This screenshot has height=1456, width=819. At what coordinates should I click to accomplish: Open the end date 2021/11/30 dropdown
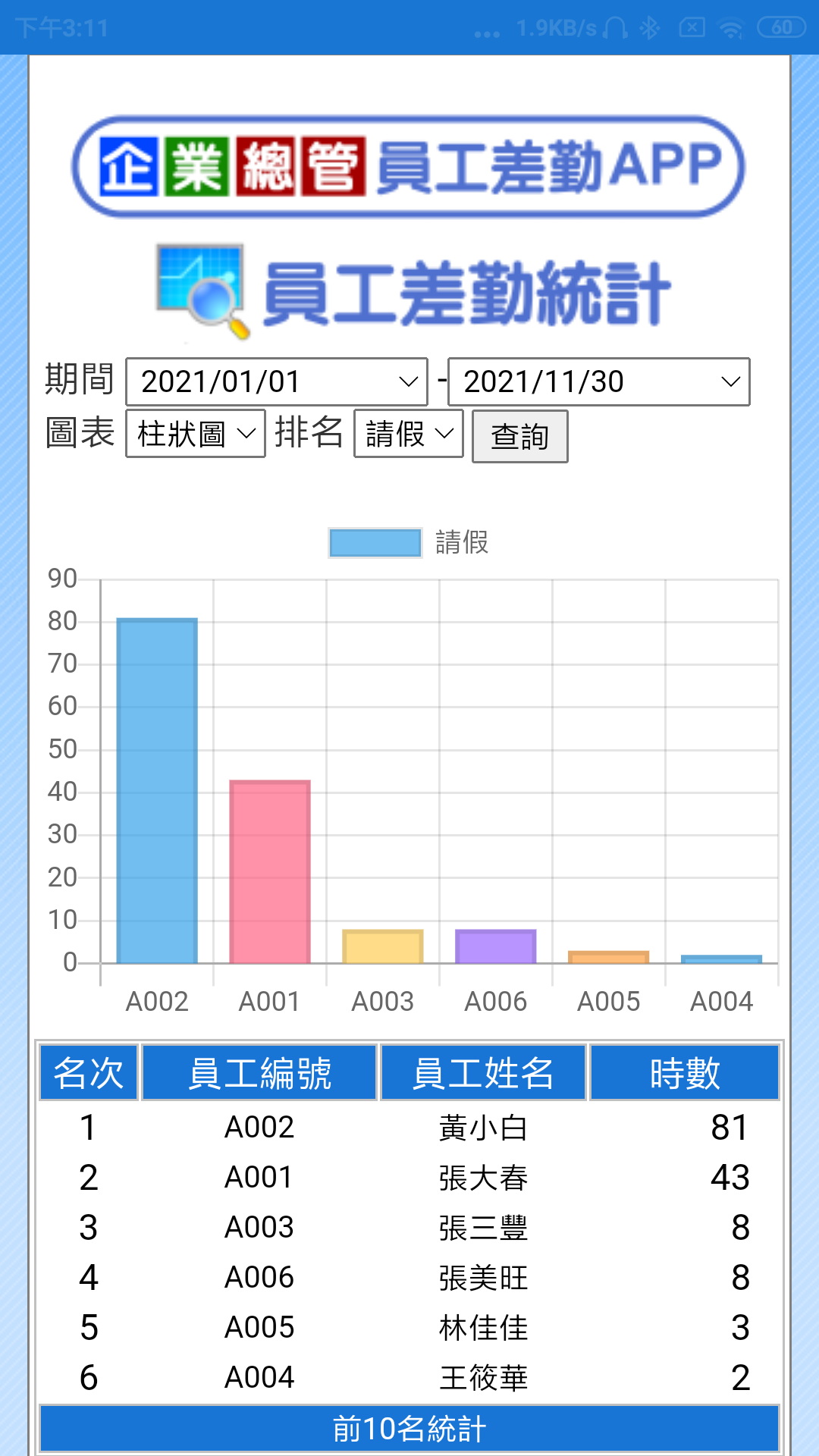coord(599,381)
